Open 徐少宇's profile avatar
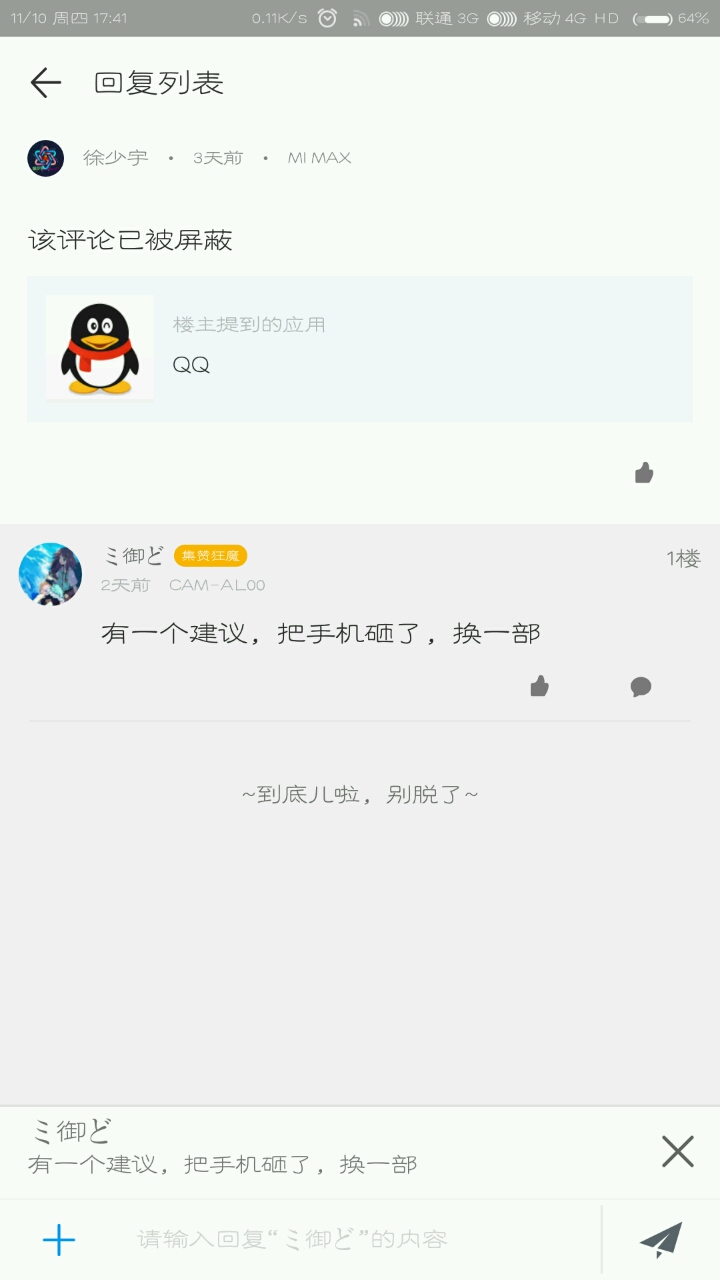Image resolution: width=720 pixels, height=1280 pixels. click(46, 158)
